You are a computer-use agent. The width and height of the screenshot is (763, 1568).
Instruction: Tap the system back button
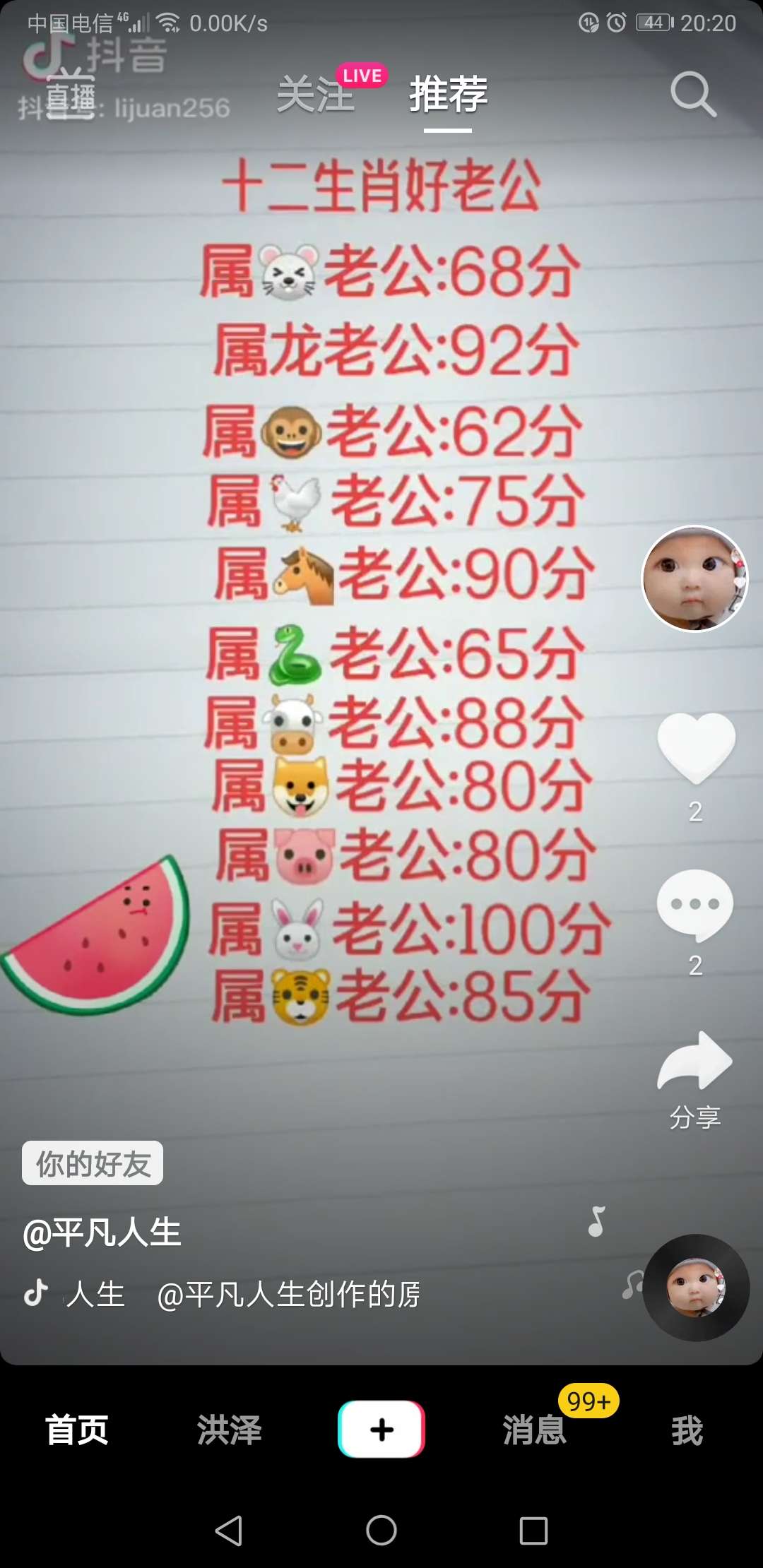pyautogui.click(x=229, y=1531)
